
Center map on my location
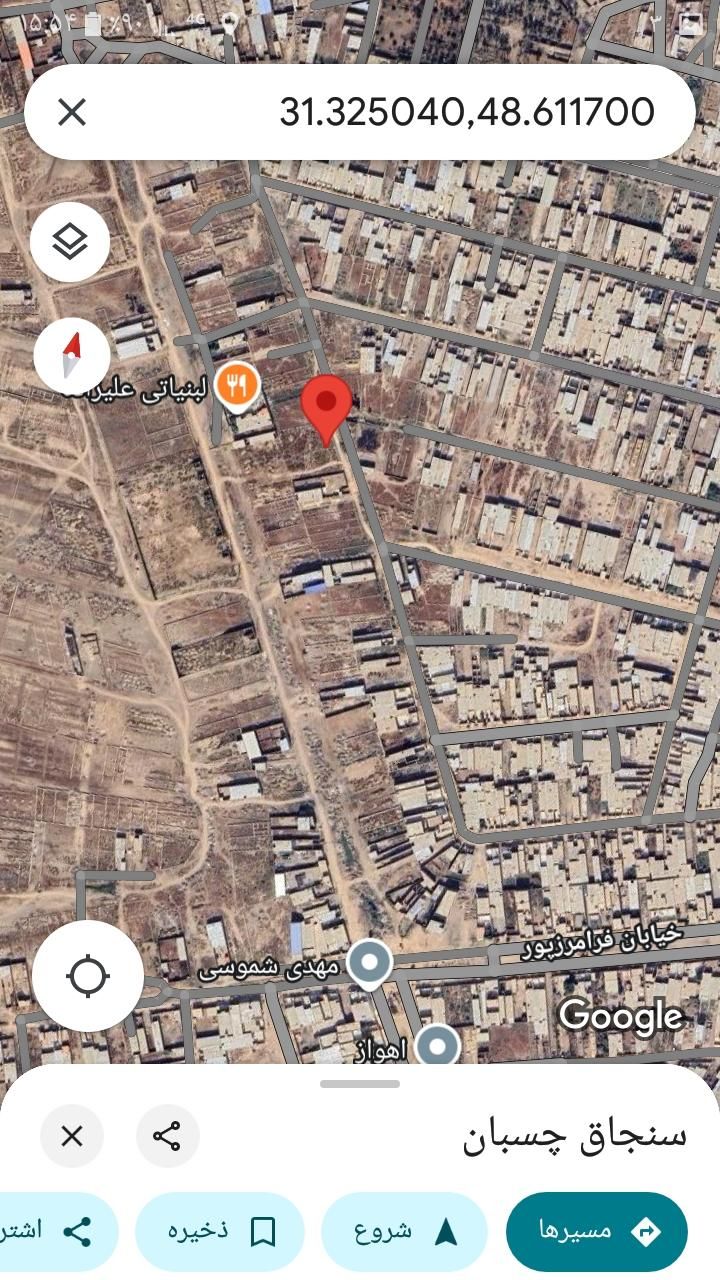(x=87, y=975)
